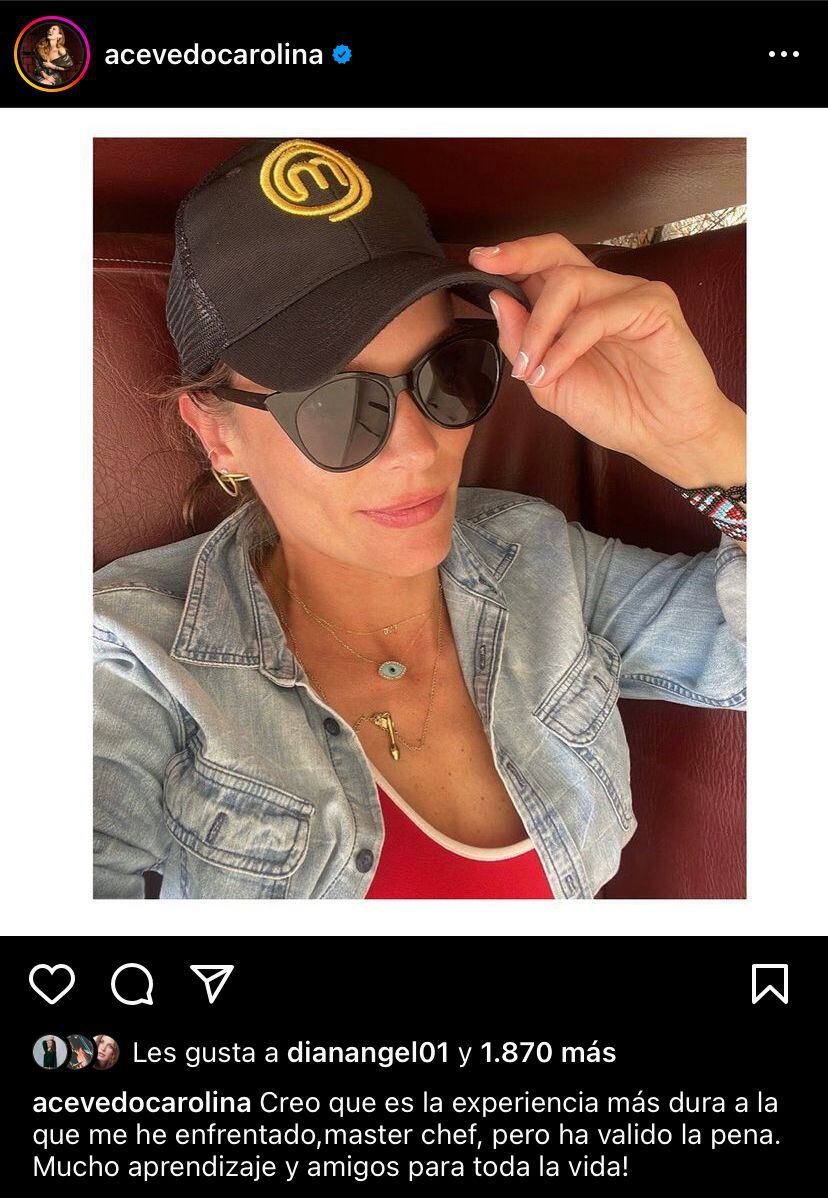828x1198 pixels.
Task: Open the posted photo of the post
Action: click(419, 518)
